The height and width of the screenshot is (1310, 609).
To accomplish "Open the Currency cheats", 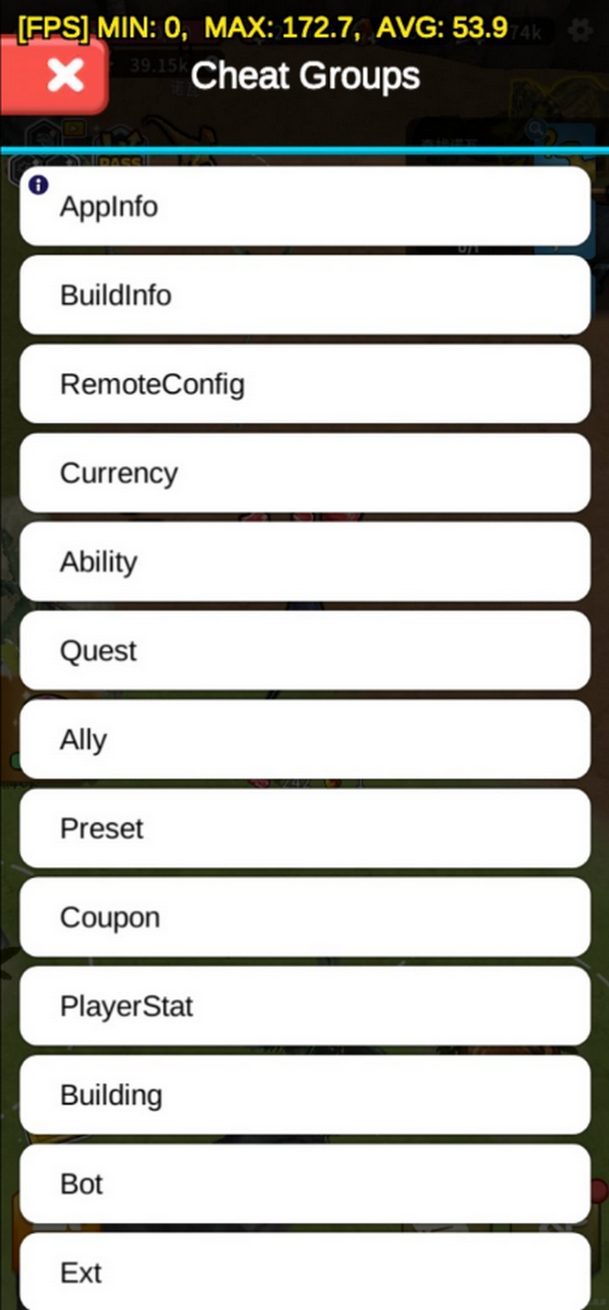I will (x=304, y=473).
